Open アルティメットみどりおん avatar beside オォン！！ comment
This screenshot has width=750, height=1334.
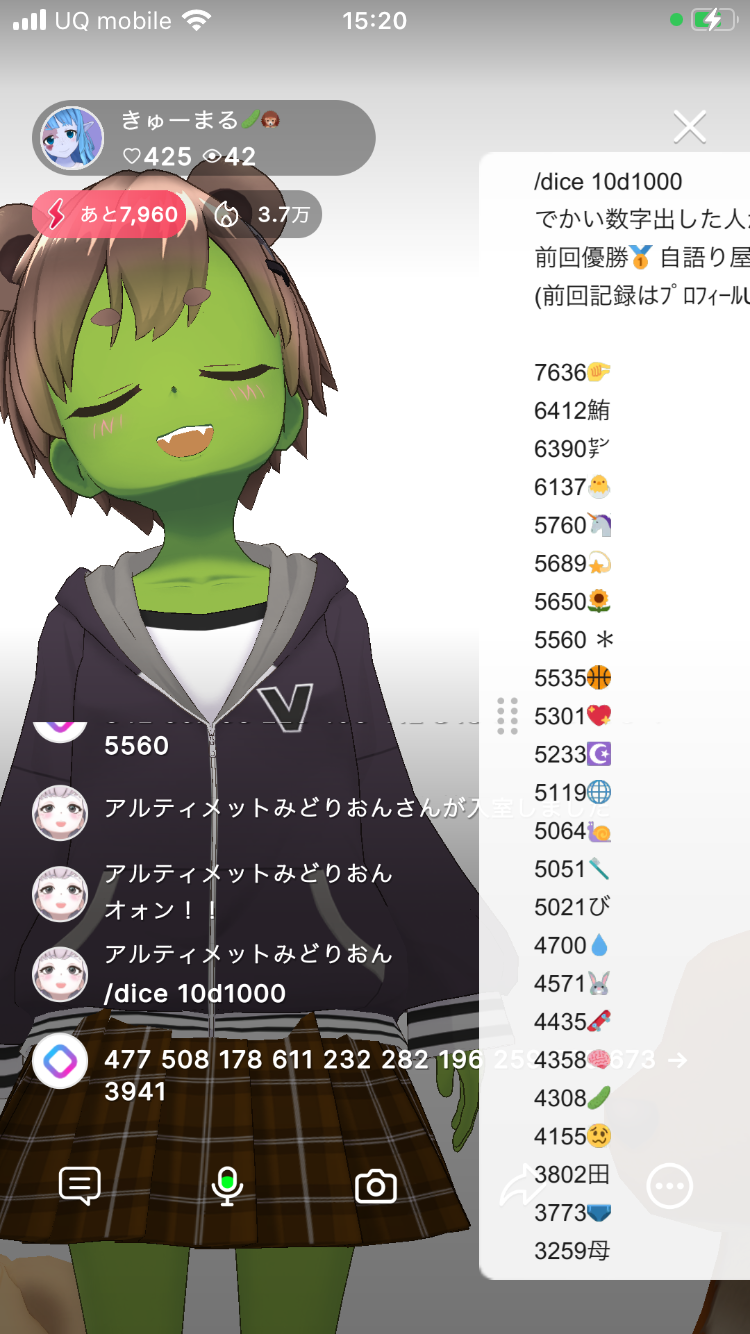tap(60, 893)
